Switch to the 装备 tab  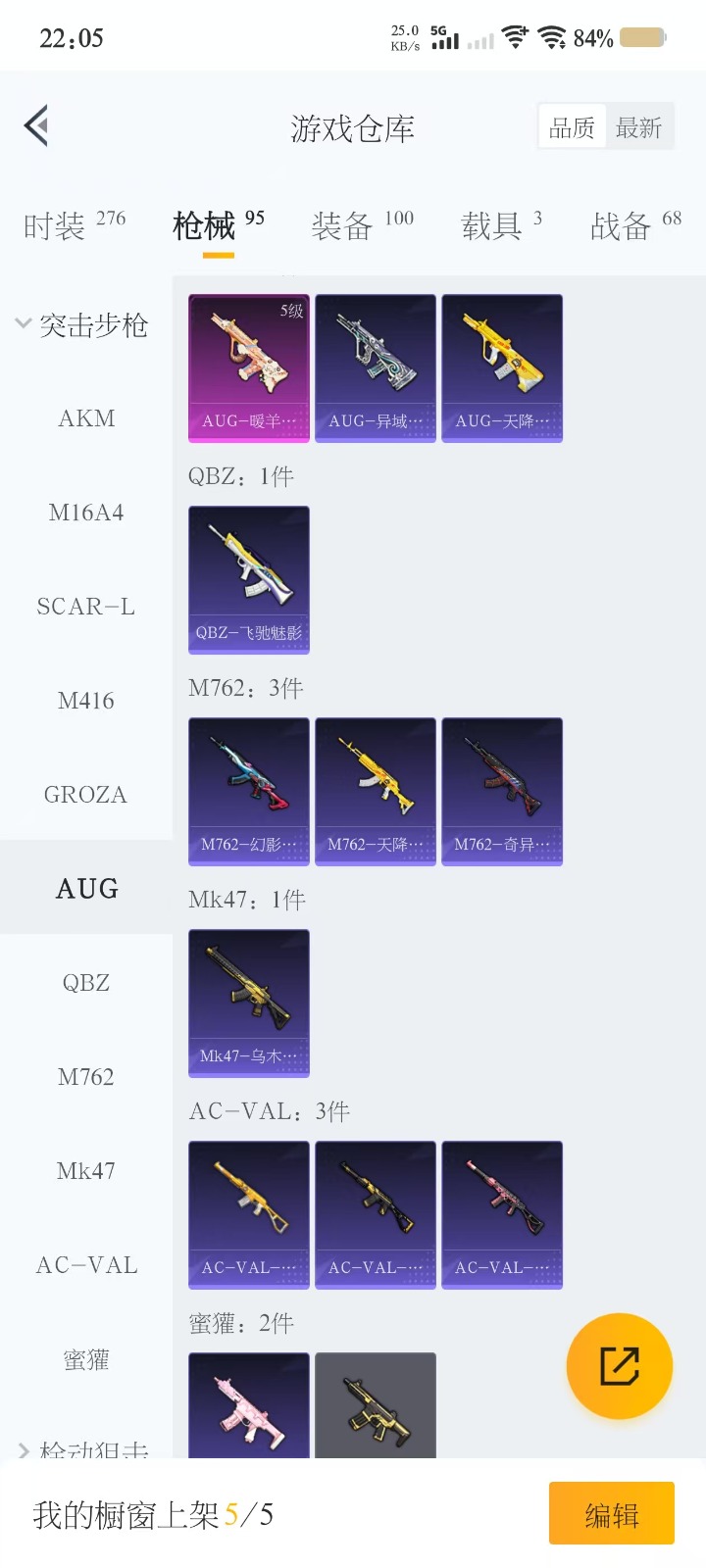pyautogui.click(x=342, y=226)
